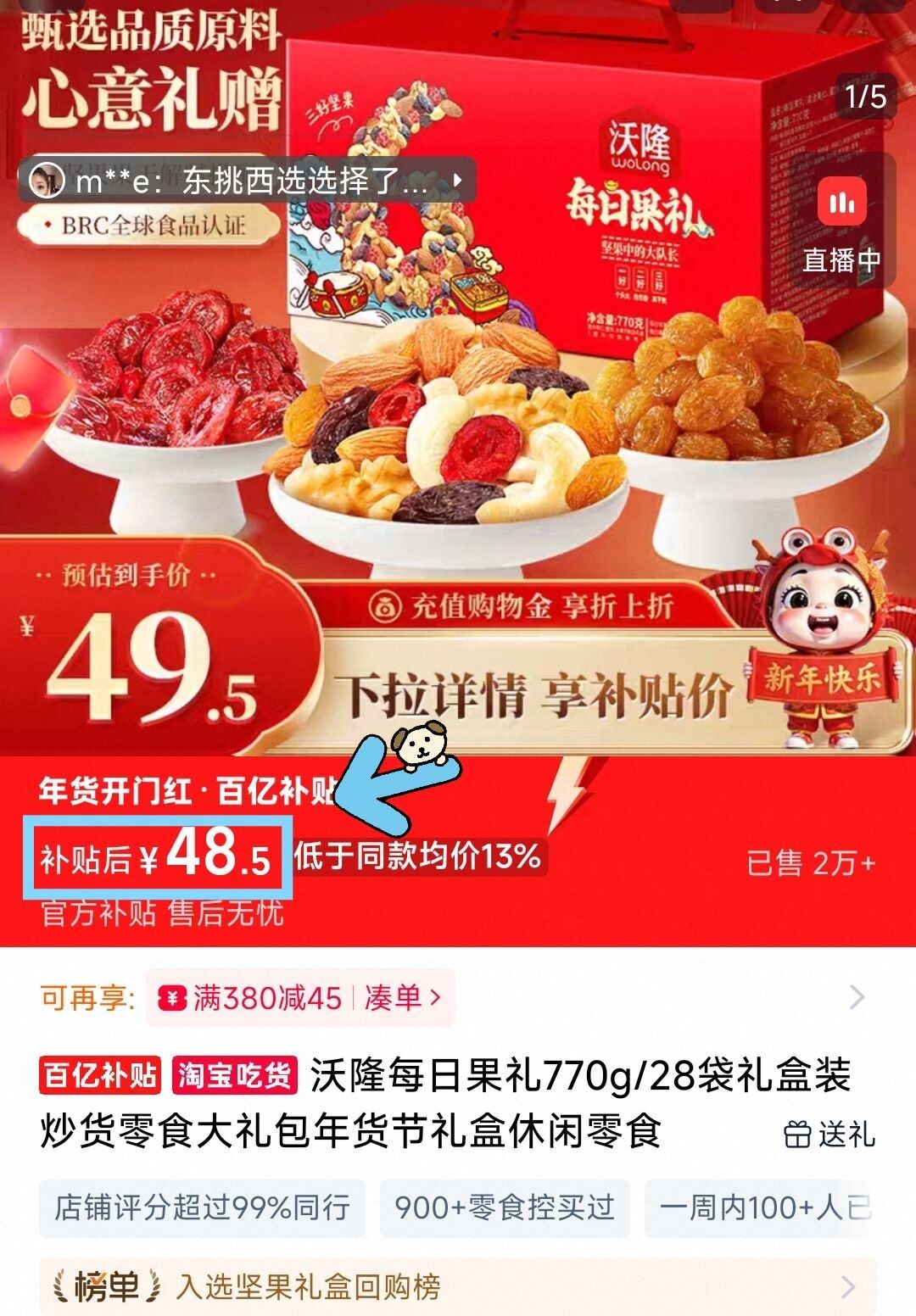Tap the 淘宝吃货 badge in title

[x=235, y=1075]
